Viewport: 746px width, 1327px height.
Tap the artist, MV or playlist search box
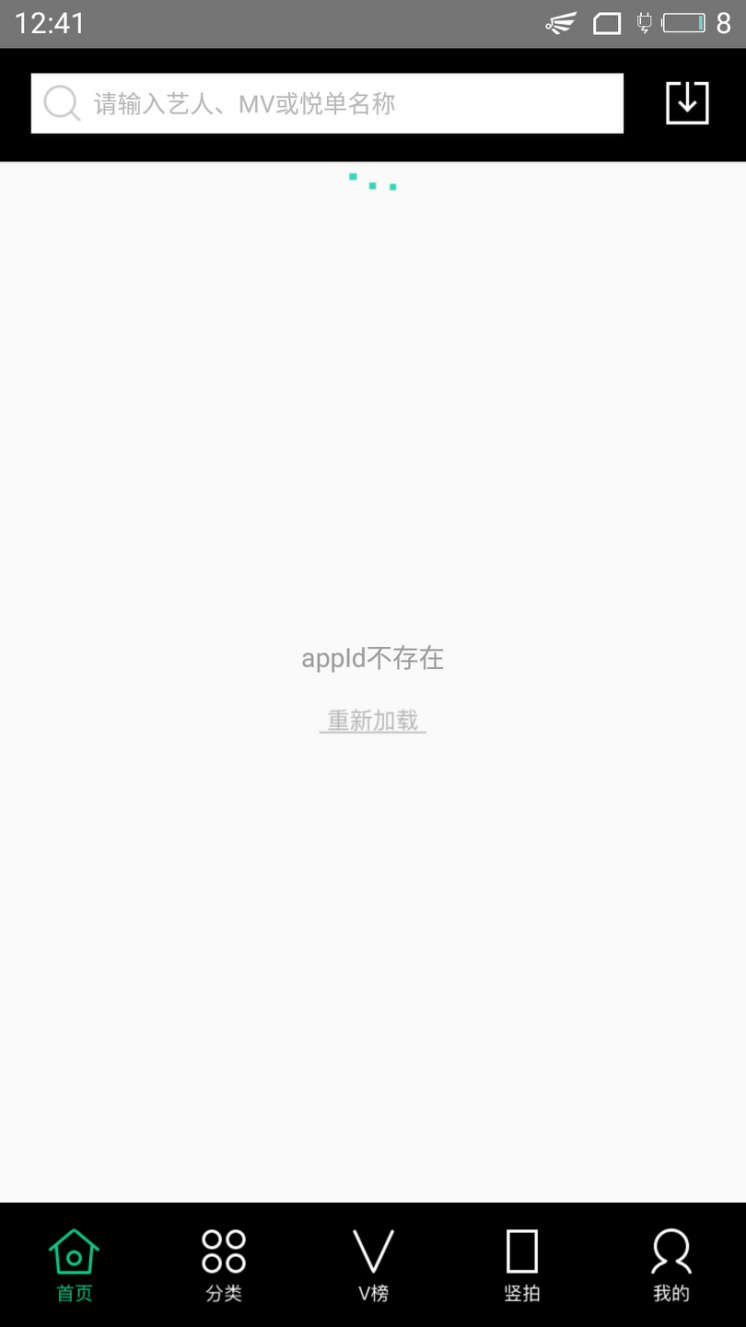[327, 103]
